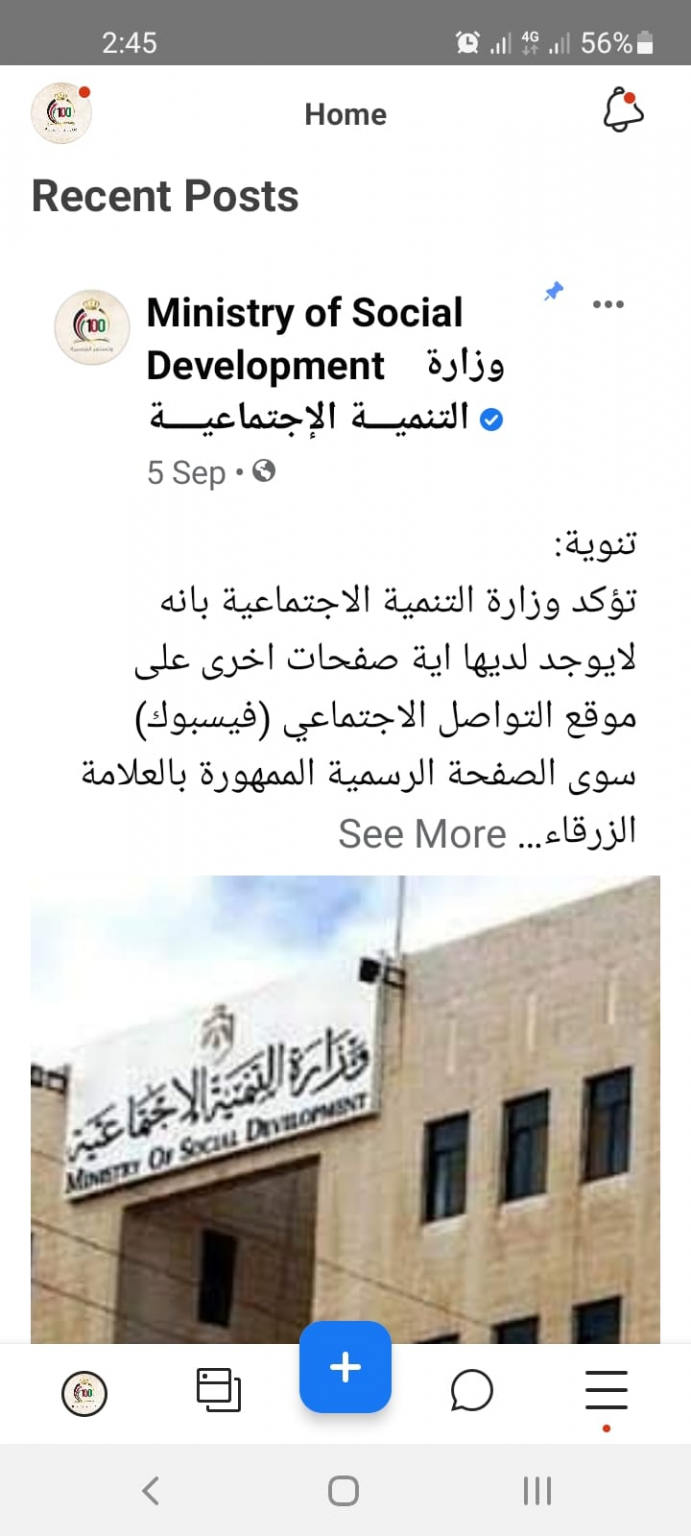Viewport: 691px width, 1536px height.
Task: Create a new post with plus button
Action: [345, 1367]
